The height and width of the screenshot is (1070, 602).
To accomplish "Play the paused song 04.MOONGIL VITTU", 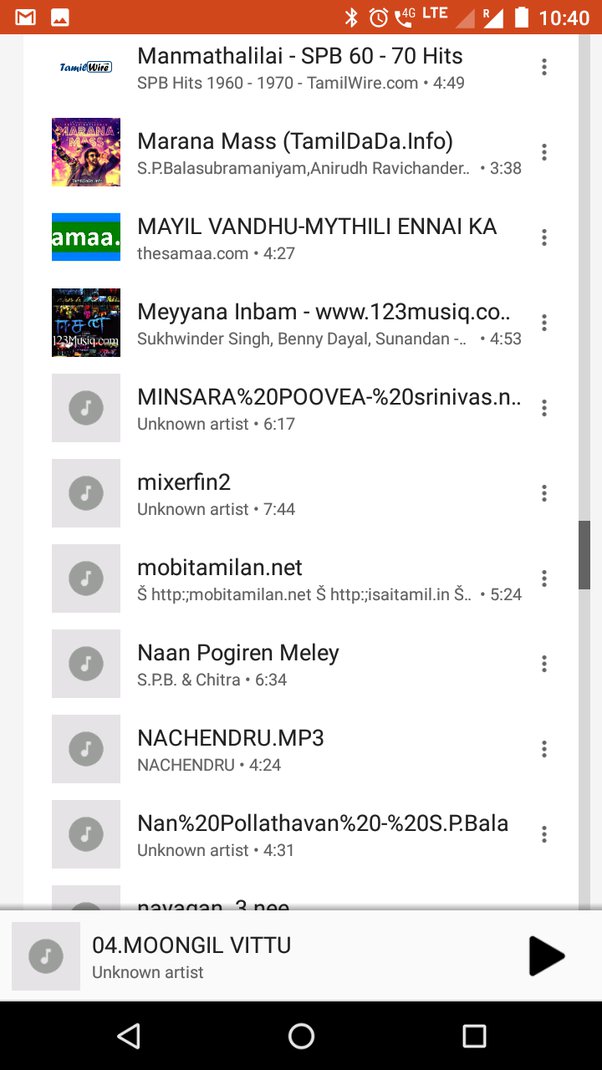I will [x=546, y=956].
